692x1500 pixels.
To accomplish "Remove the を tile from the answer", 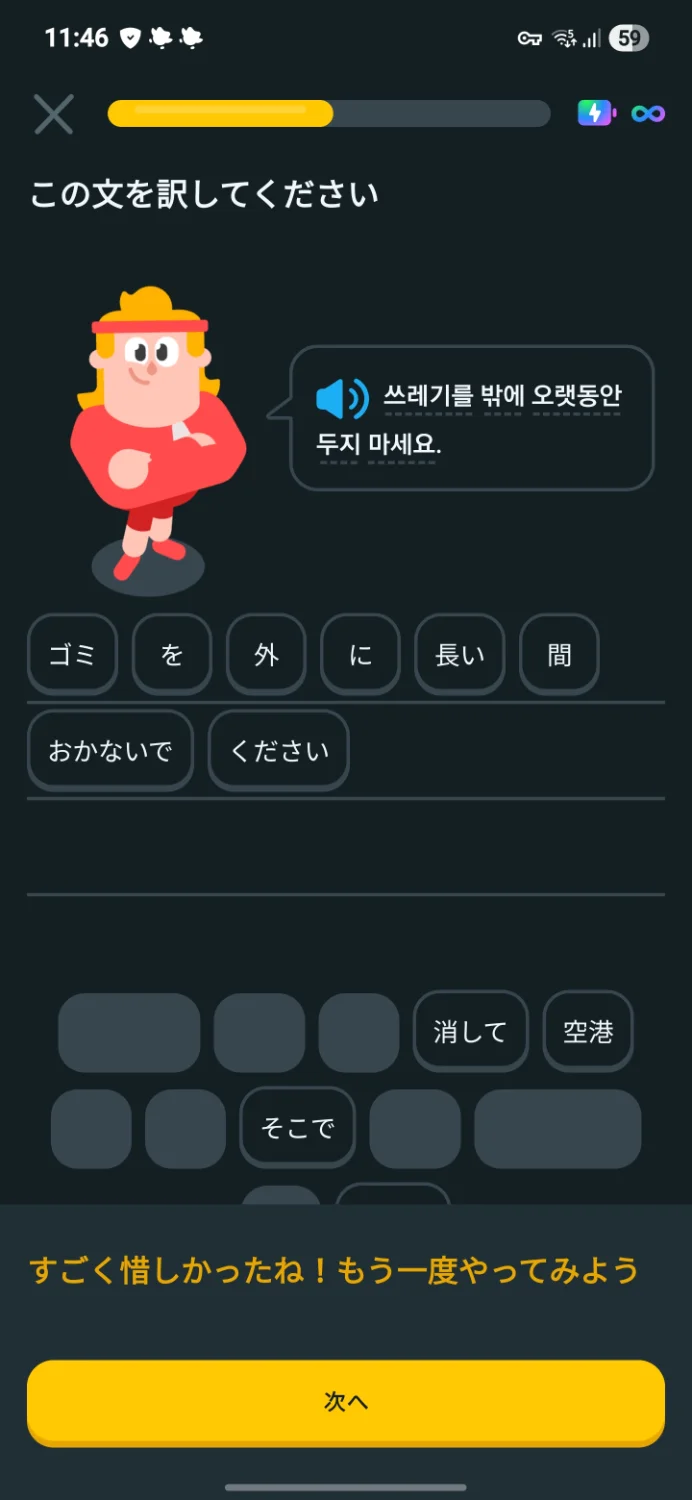I will click(x=172, y=655).
